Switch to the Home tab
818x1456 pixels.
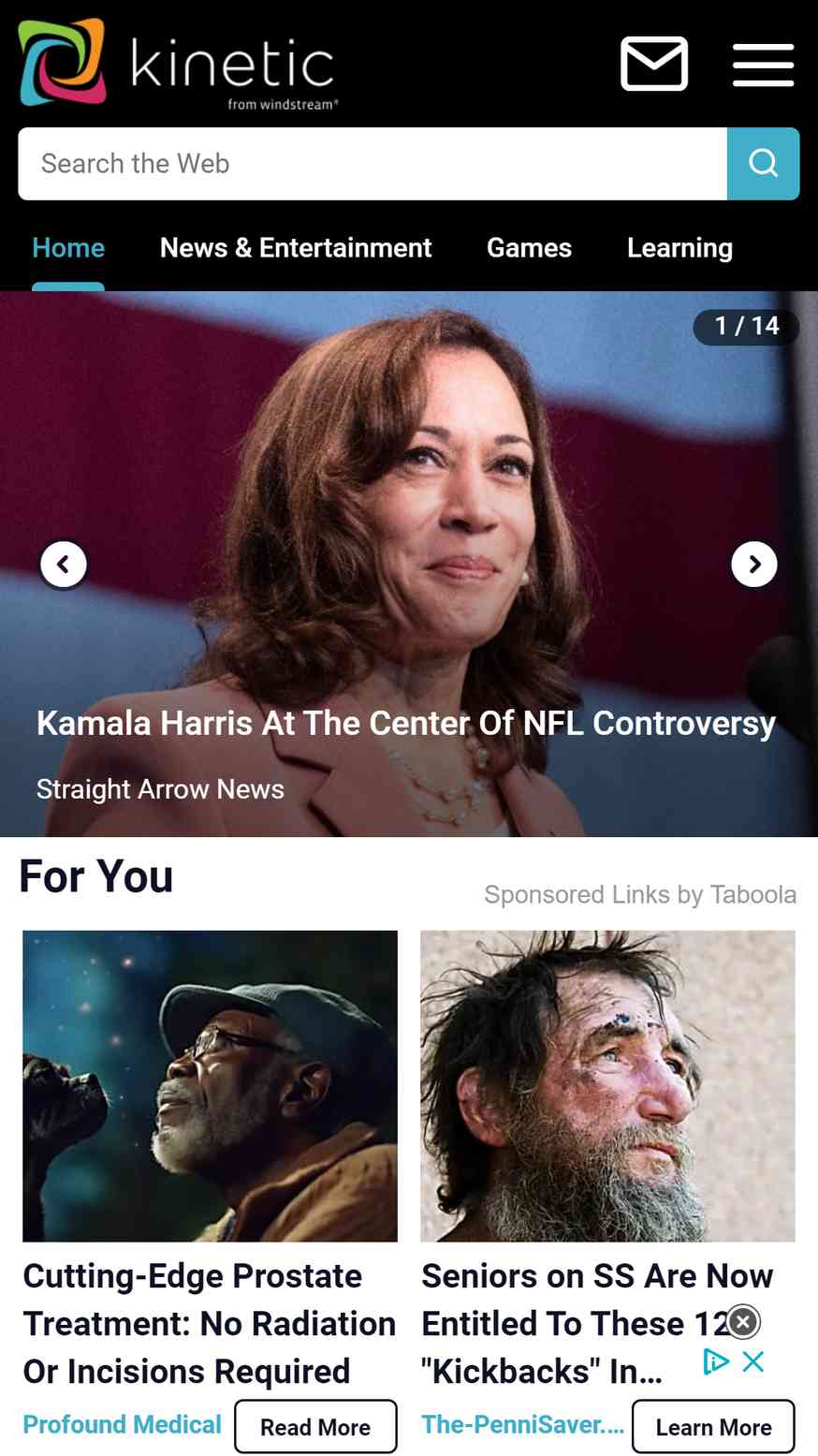[x=68, y=248]
